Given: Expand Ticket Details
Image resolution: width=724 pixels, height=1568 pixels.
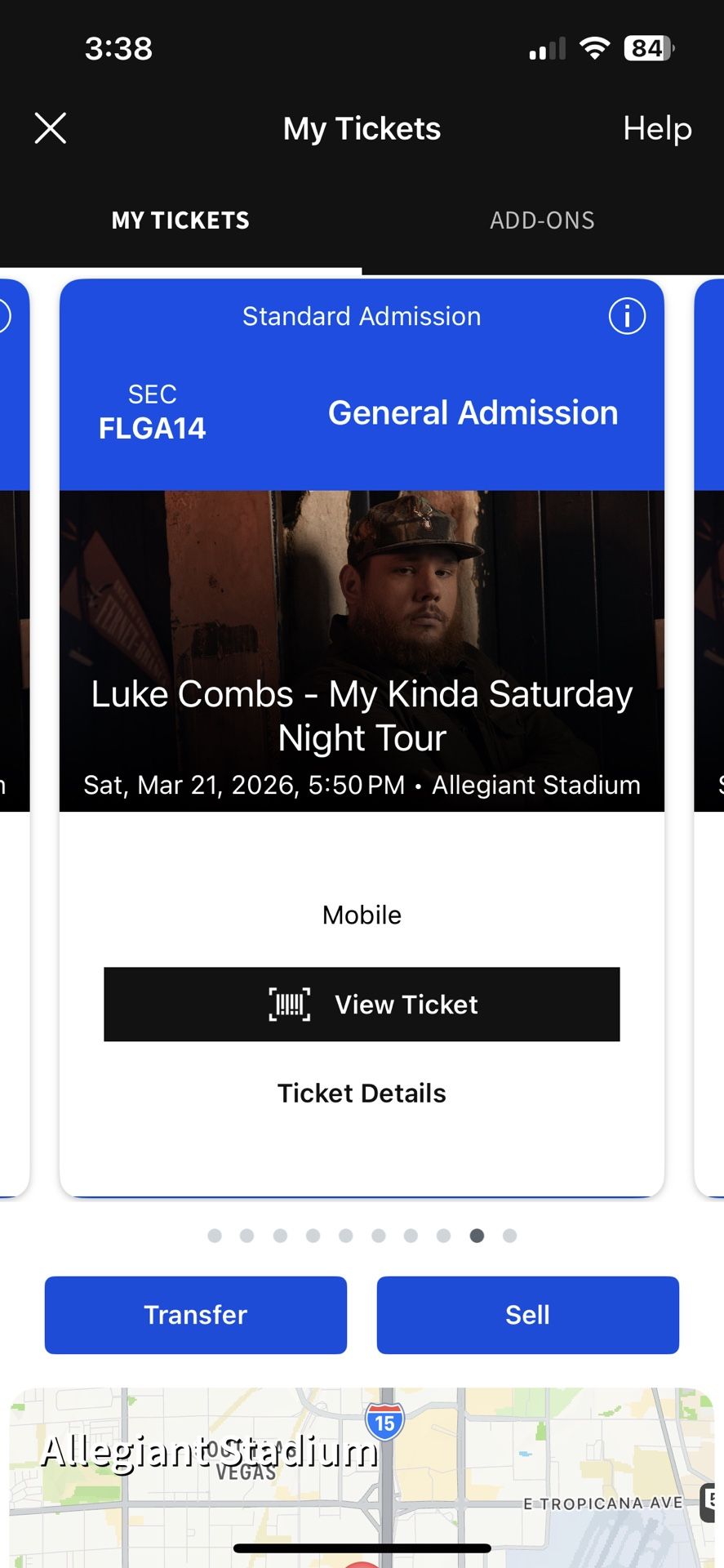Looking at the screenshot, I should click(362, 1093).
